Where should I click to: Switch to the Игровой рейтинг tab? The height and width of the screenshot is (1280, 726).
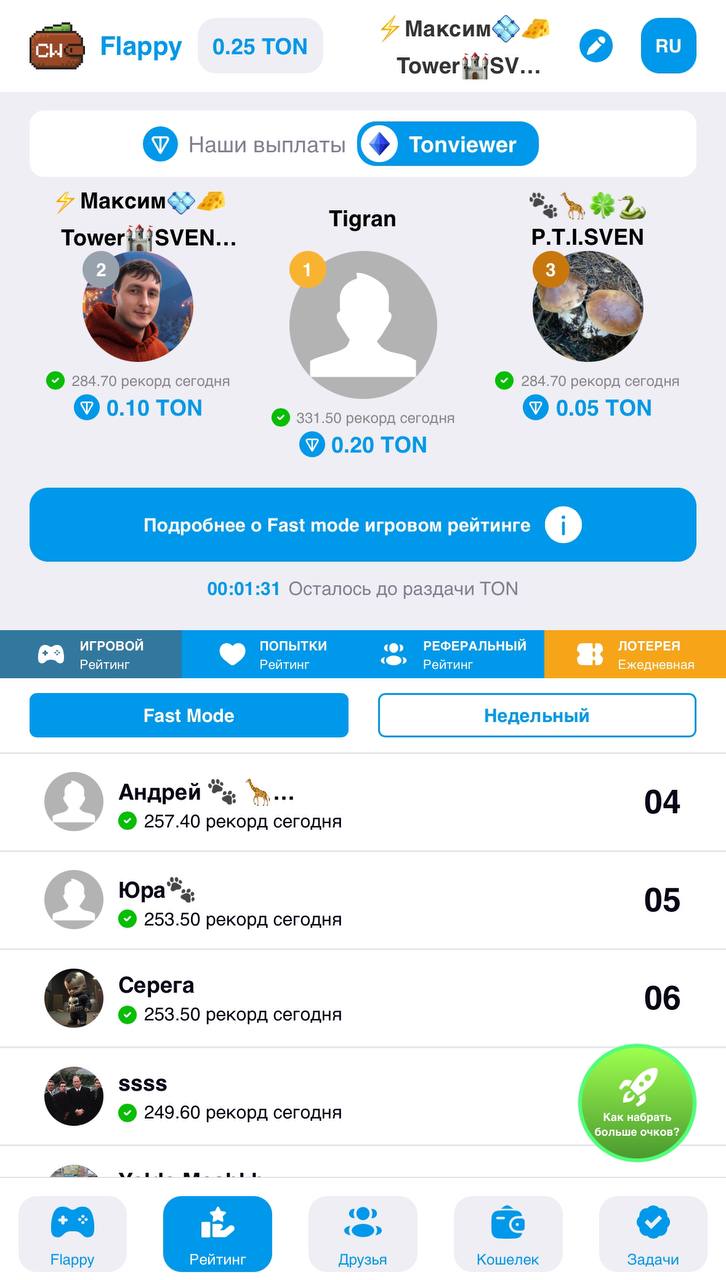point(91,654)
